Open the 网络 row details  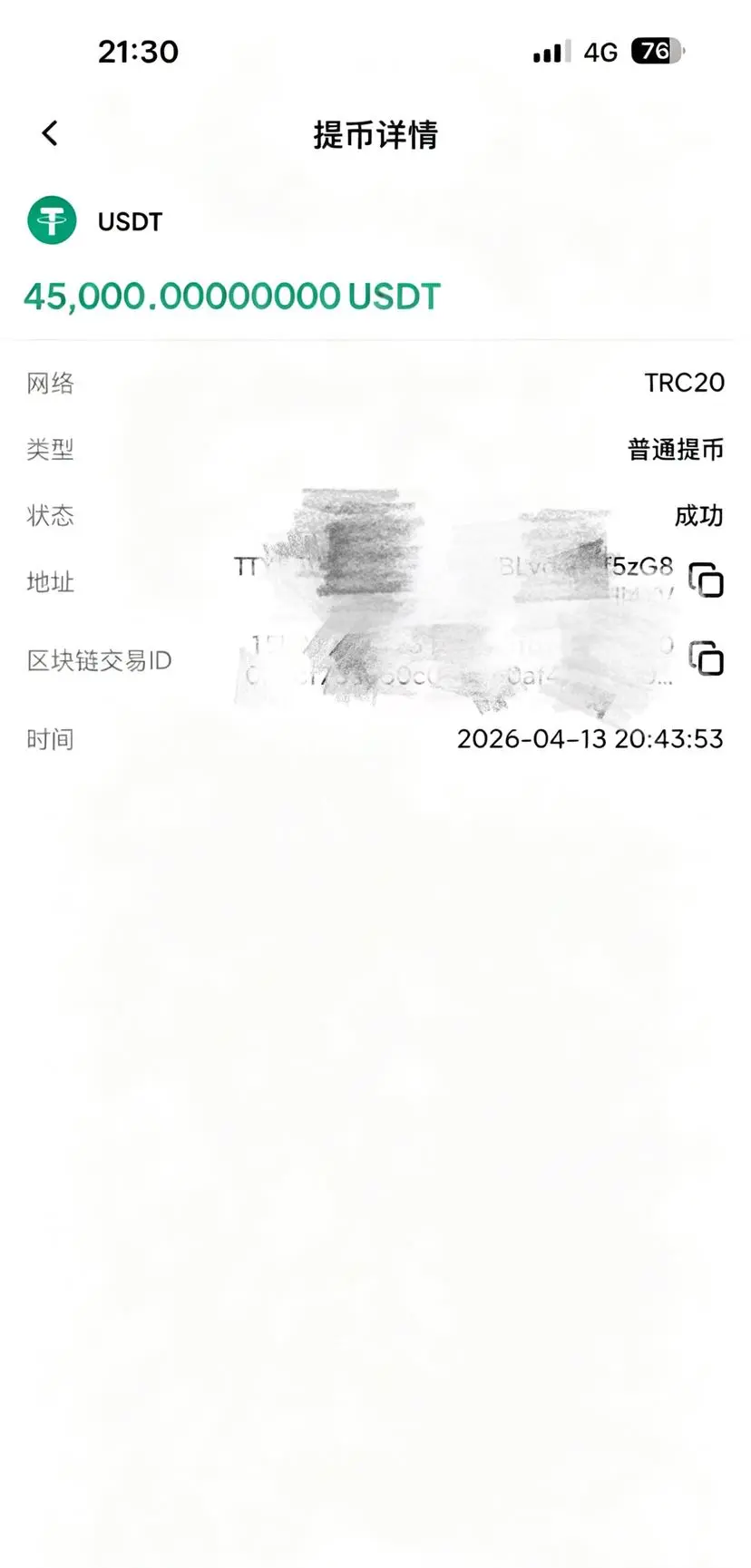coord(51,383)
